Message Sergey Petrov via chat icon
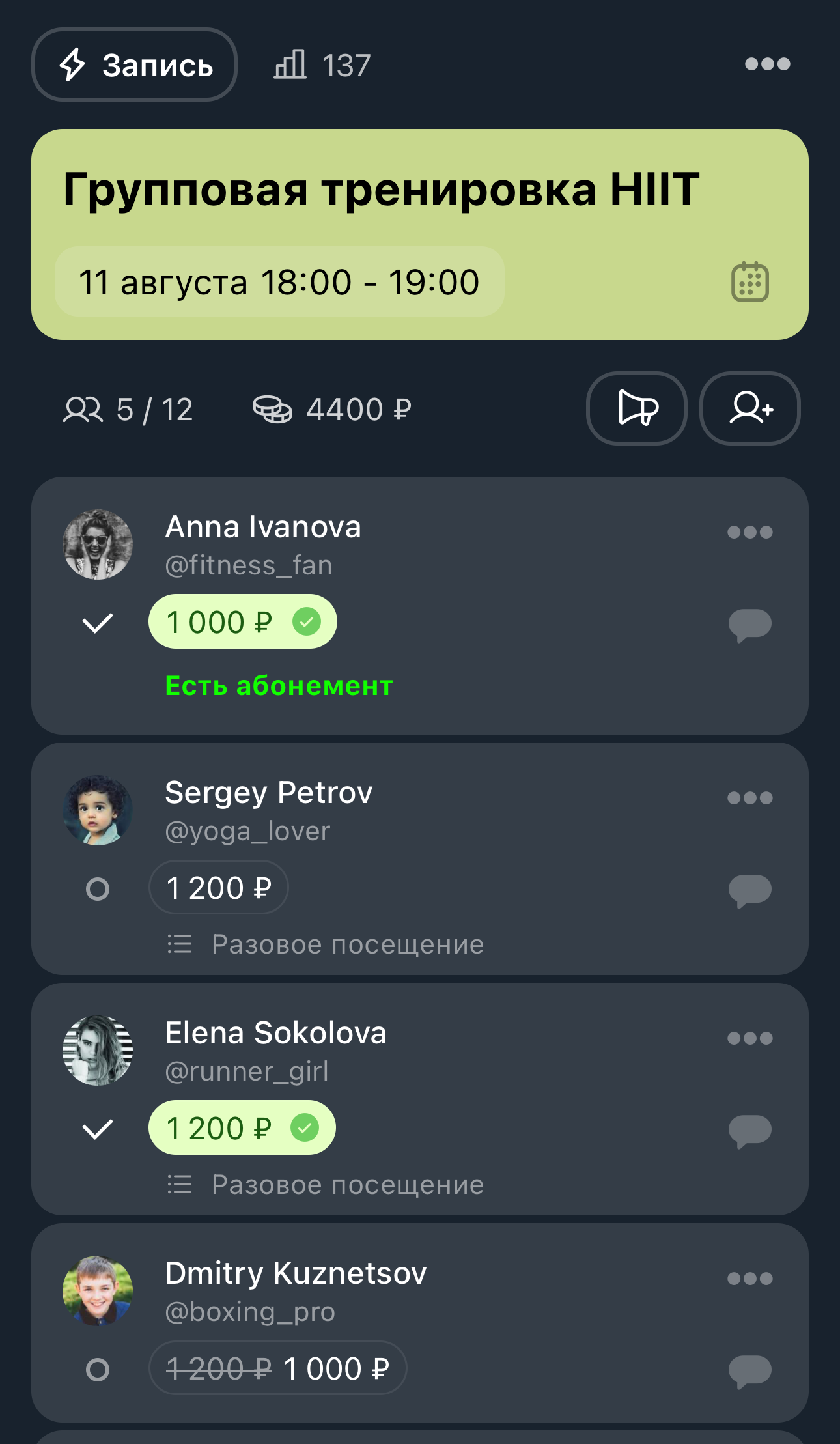The image size is (840, 1444). [x=749, y=890]
